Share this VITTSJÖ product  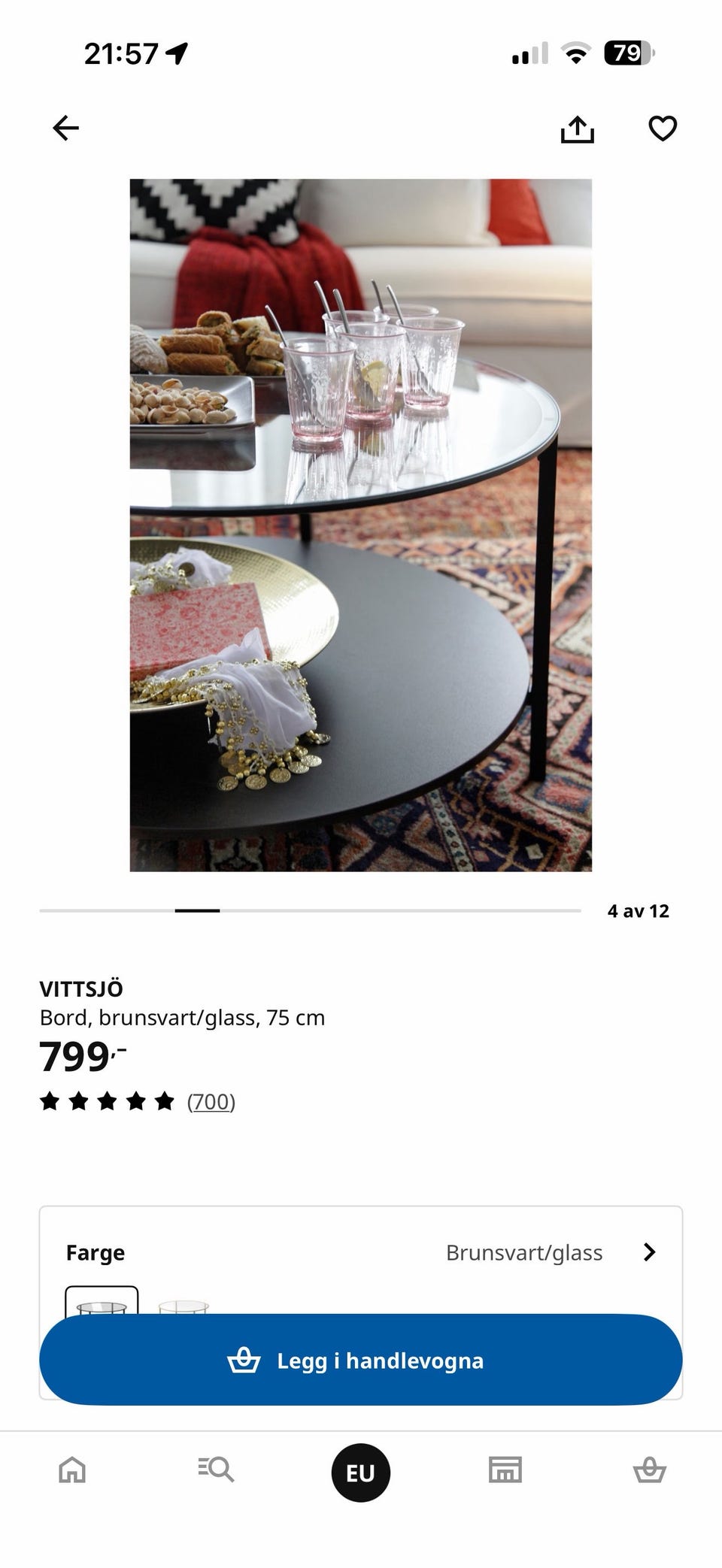pyautogui.click(x=577, y=129)
